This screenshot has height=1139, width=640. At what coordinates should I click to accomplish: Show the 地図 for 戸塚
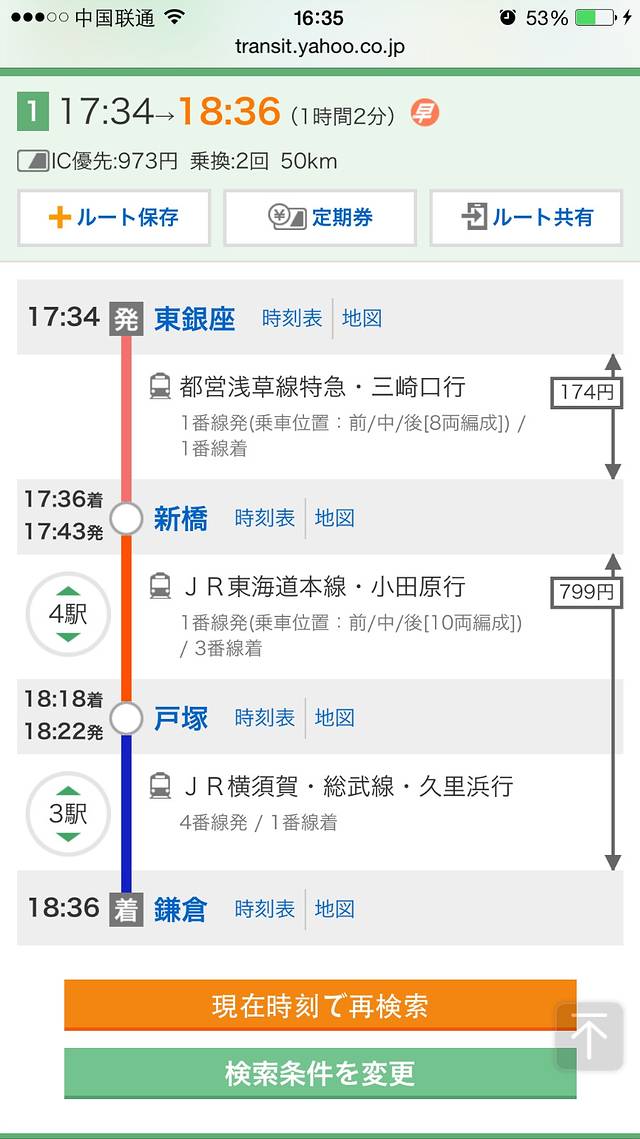(335, 718)
